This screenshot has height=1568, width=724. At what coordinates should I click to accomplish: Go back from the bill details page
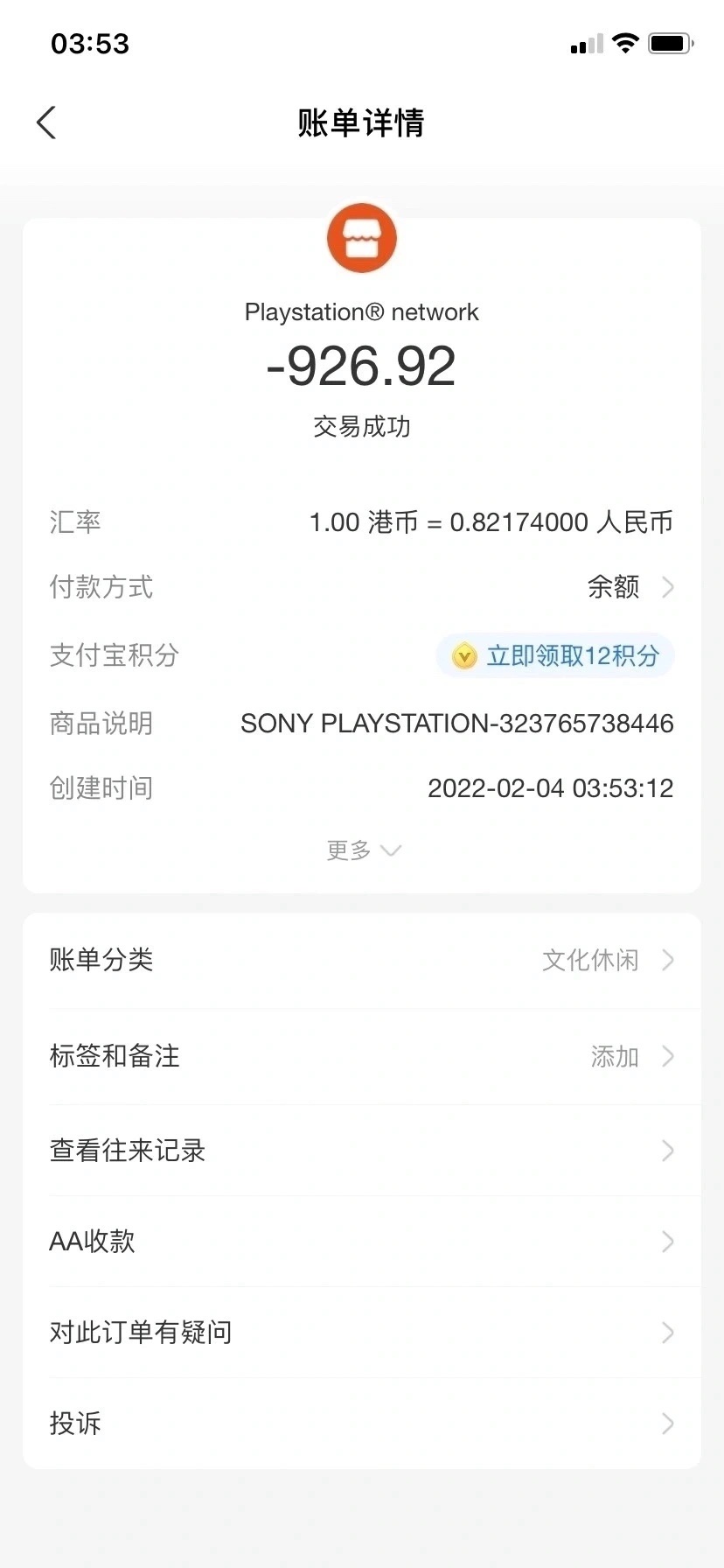tap(47, 123)
